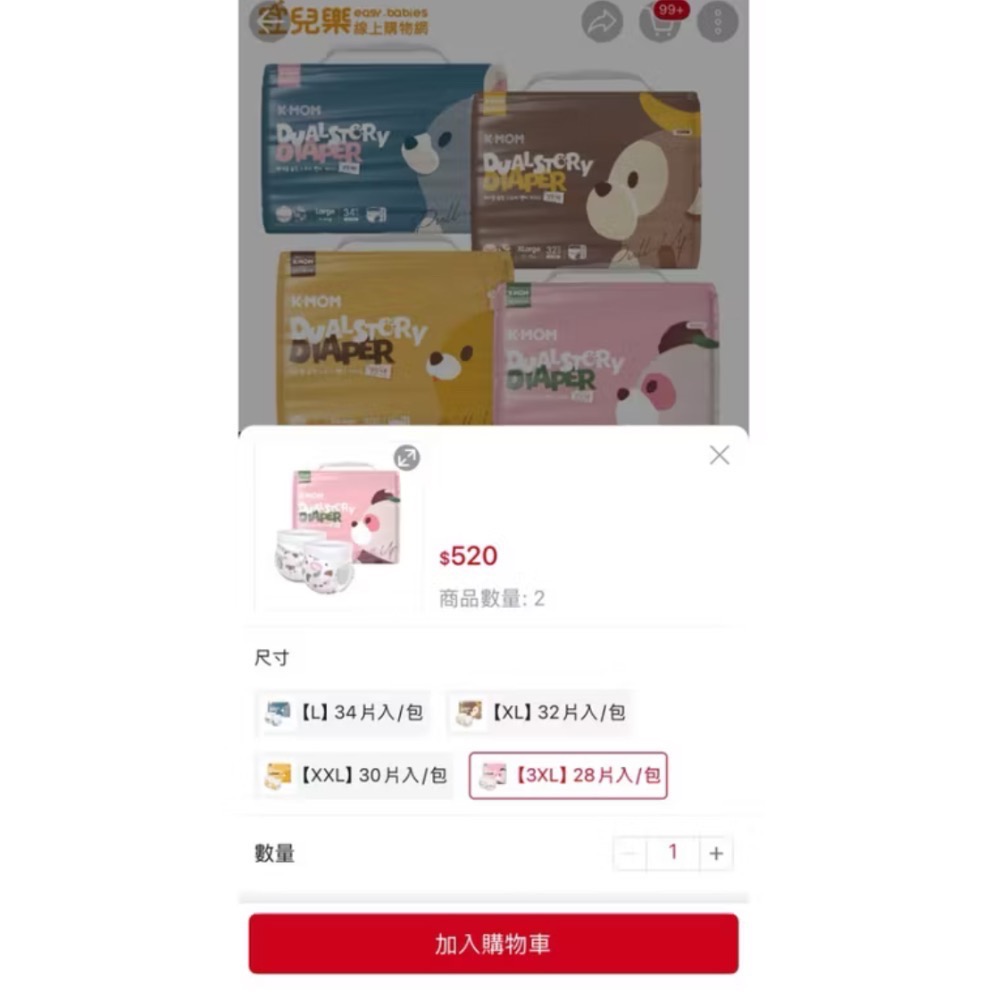Select size 3XL 28片入/包
The height and width of the screenshot is (1000, 1000).
[568, 775]
